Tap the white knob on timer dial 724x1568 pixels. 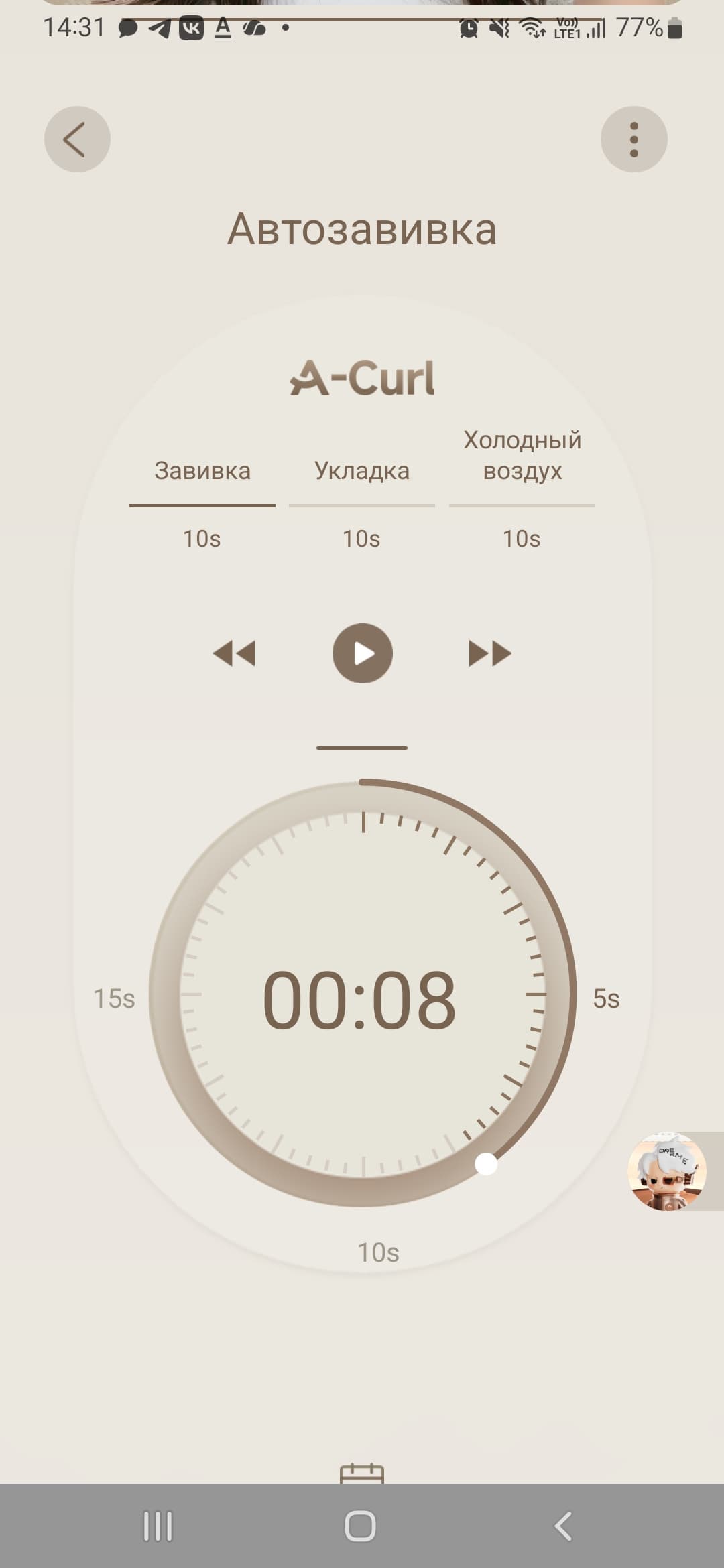pyautogui.click(x=486, y=1164)
